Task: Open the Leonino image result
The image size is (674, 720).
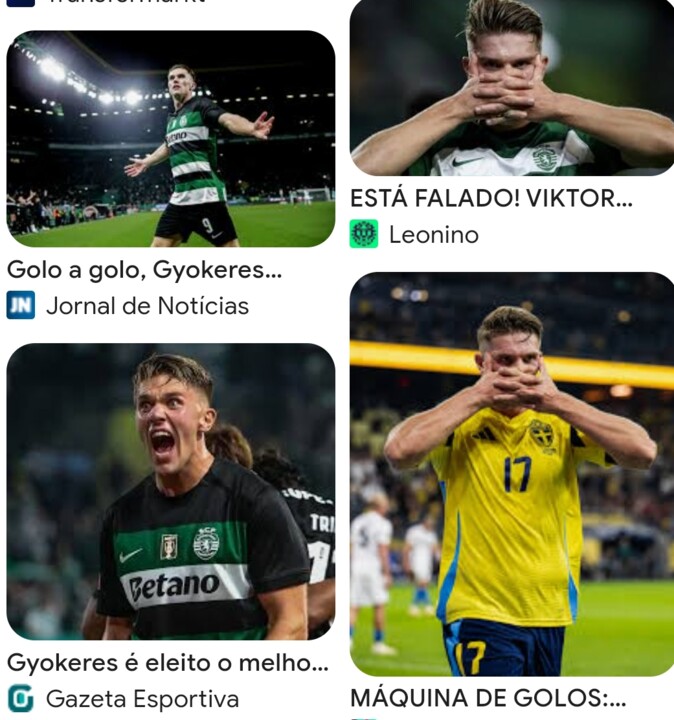Action: coord(511,88)
